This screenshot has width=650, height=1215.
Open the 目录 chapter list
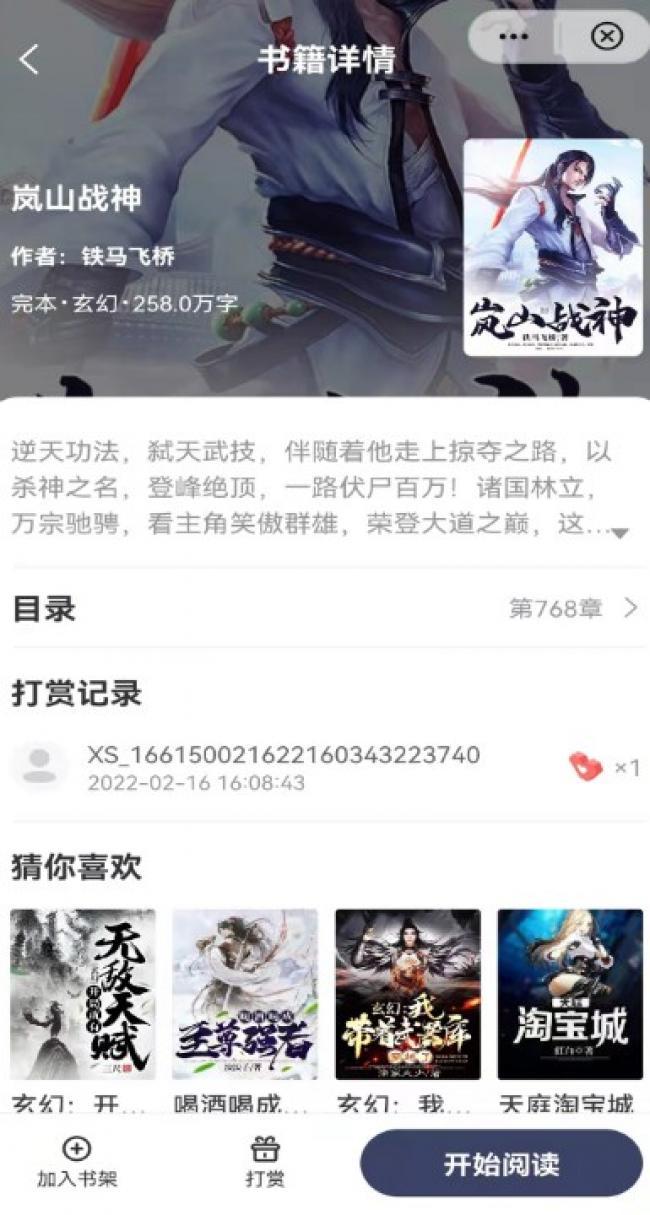point(325,608)
